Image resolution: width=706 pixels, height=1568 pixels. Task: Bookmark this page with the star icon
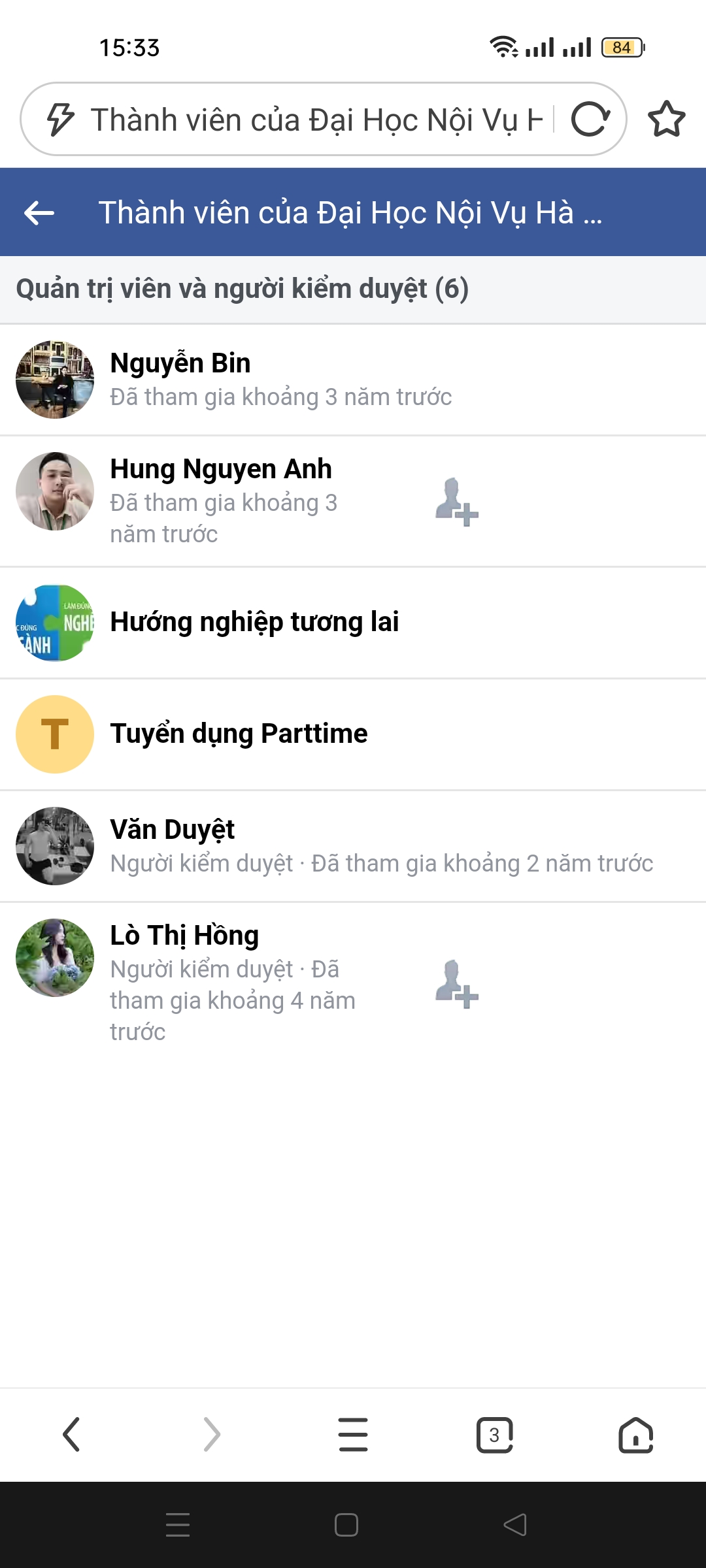666,120
